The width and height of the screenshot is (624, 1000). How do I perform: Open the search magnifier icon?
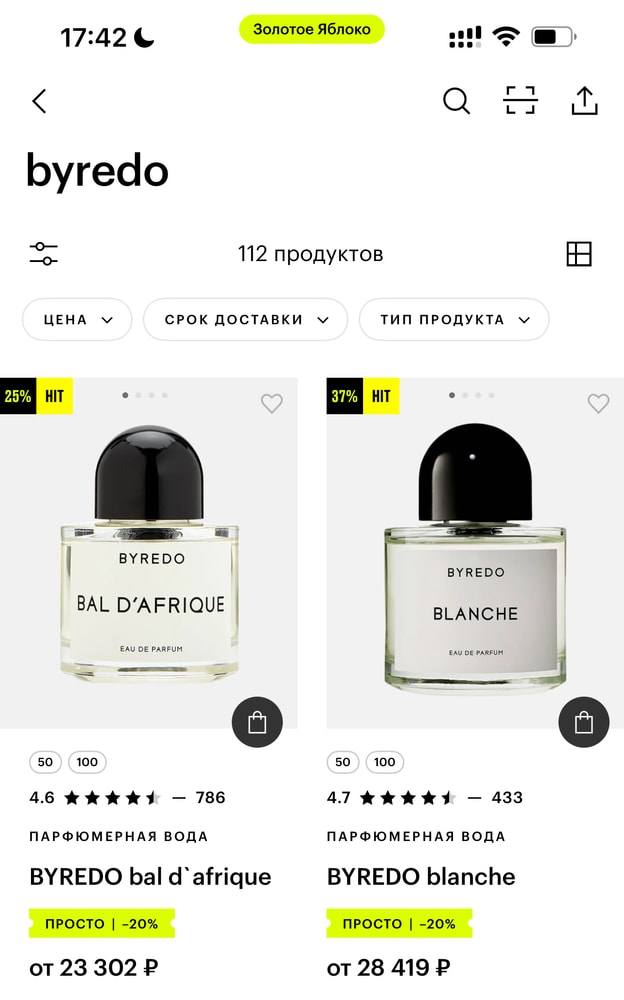[x=456, y=101]
